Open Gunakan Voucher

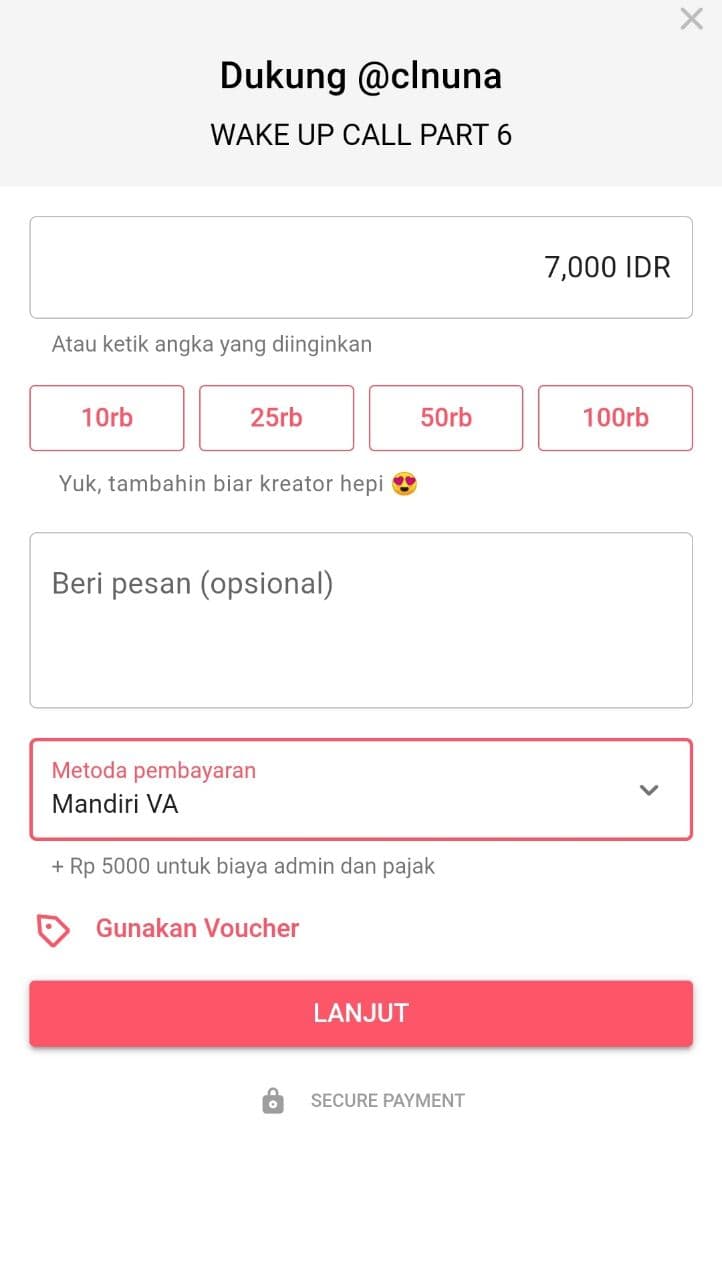click(197, 929)
